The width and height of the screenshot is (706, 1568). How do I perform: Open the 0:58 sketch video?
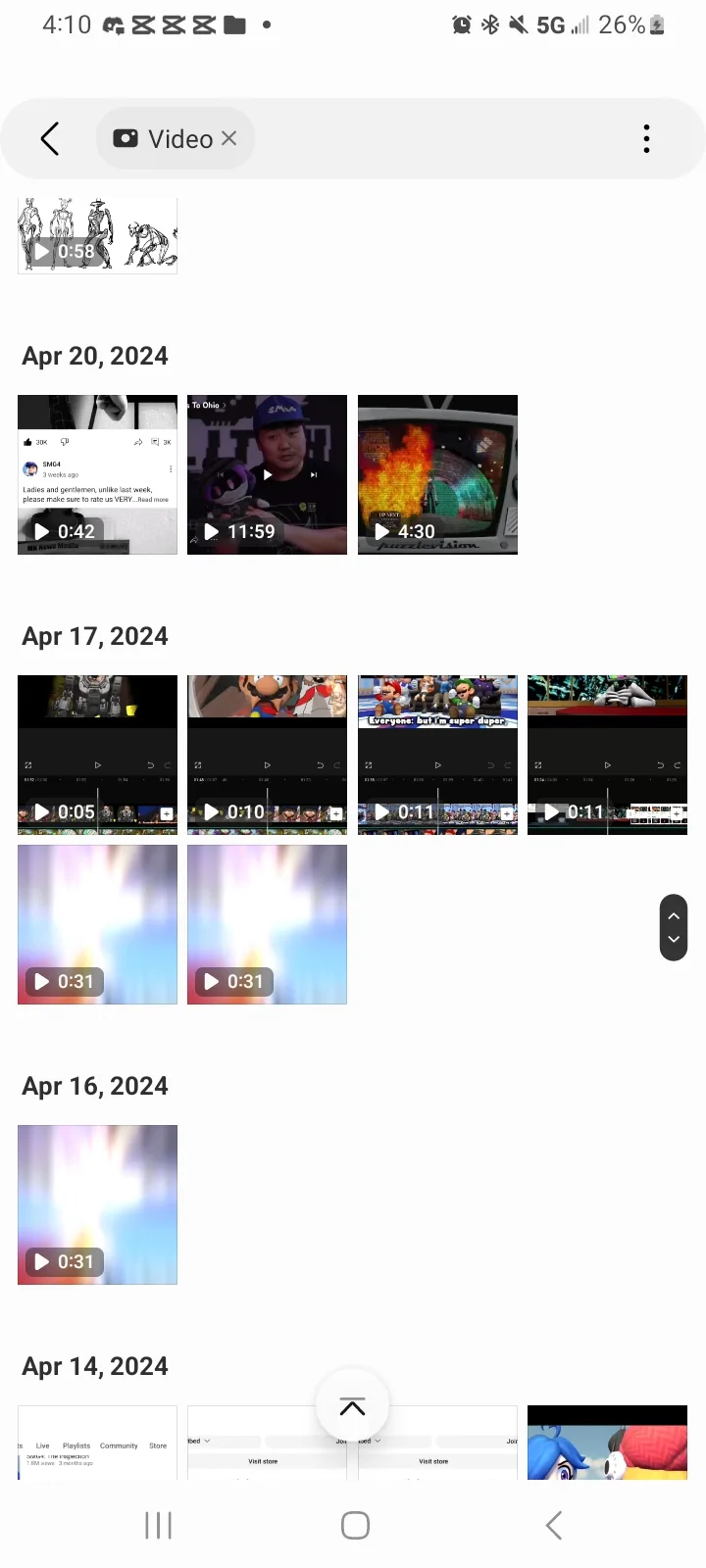coord(97,235)
